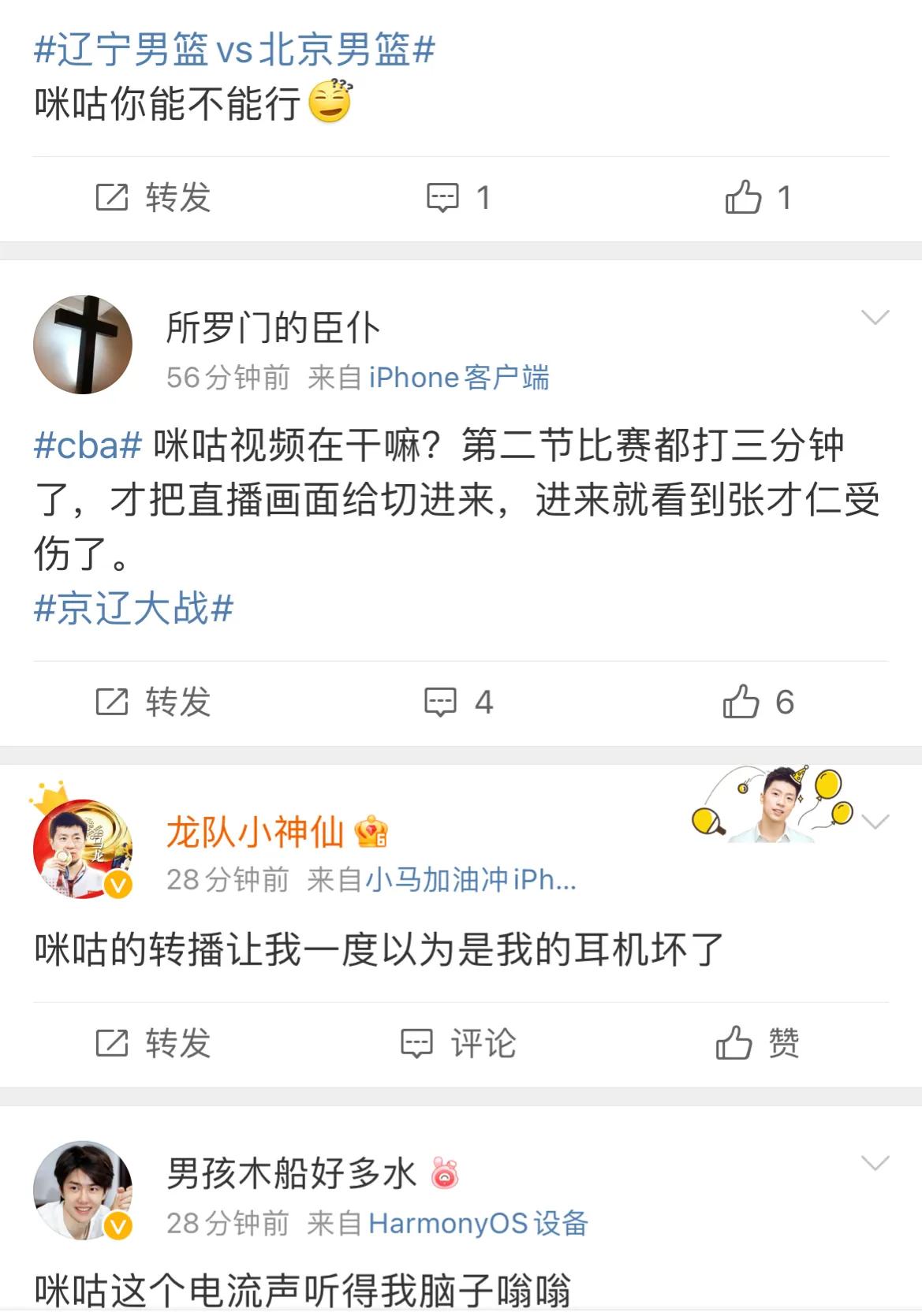Viewport: 922px width, 1316px height.
Task: Expand options chevron on 所罗门的臣仆's post
Action: (x=874, y=317)
